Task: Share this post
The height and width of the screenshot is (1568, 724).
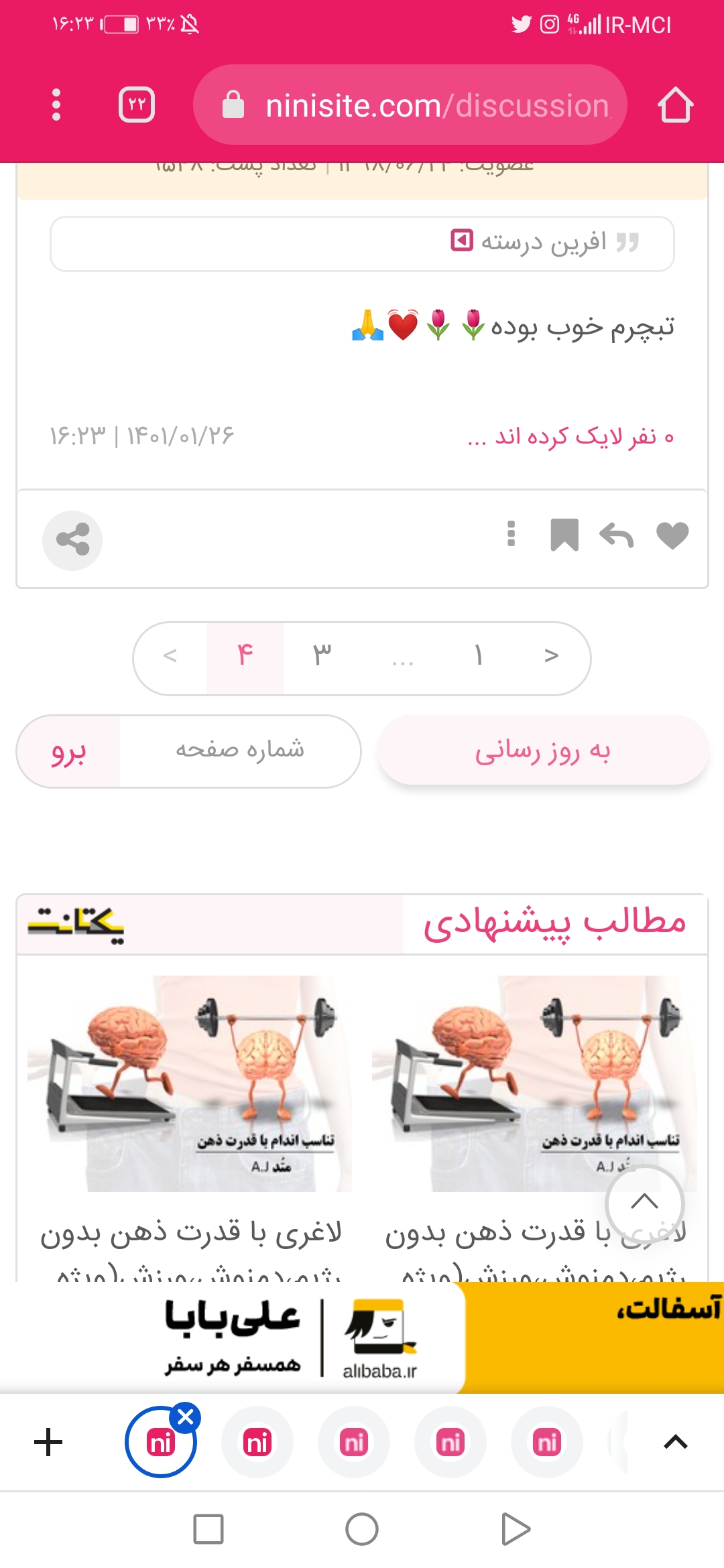Action: pos(72,539)
